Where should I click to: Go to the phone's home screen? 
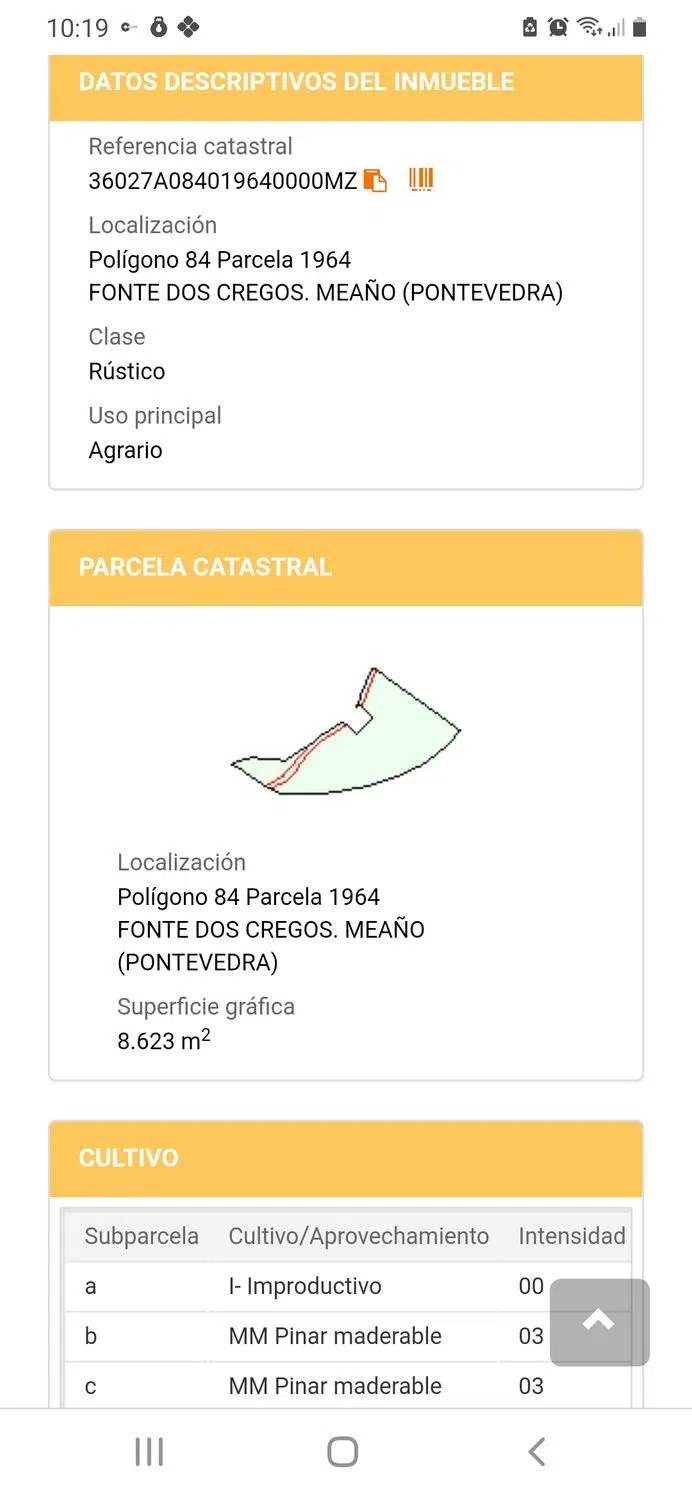343,1452
